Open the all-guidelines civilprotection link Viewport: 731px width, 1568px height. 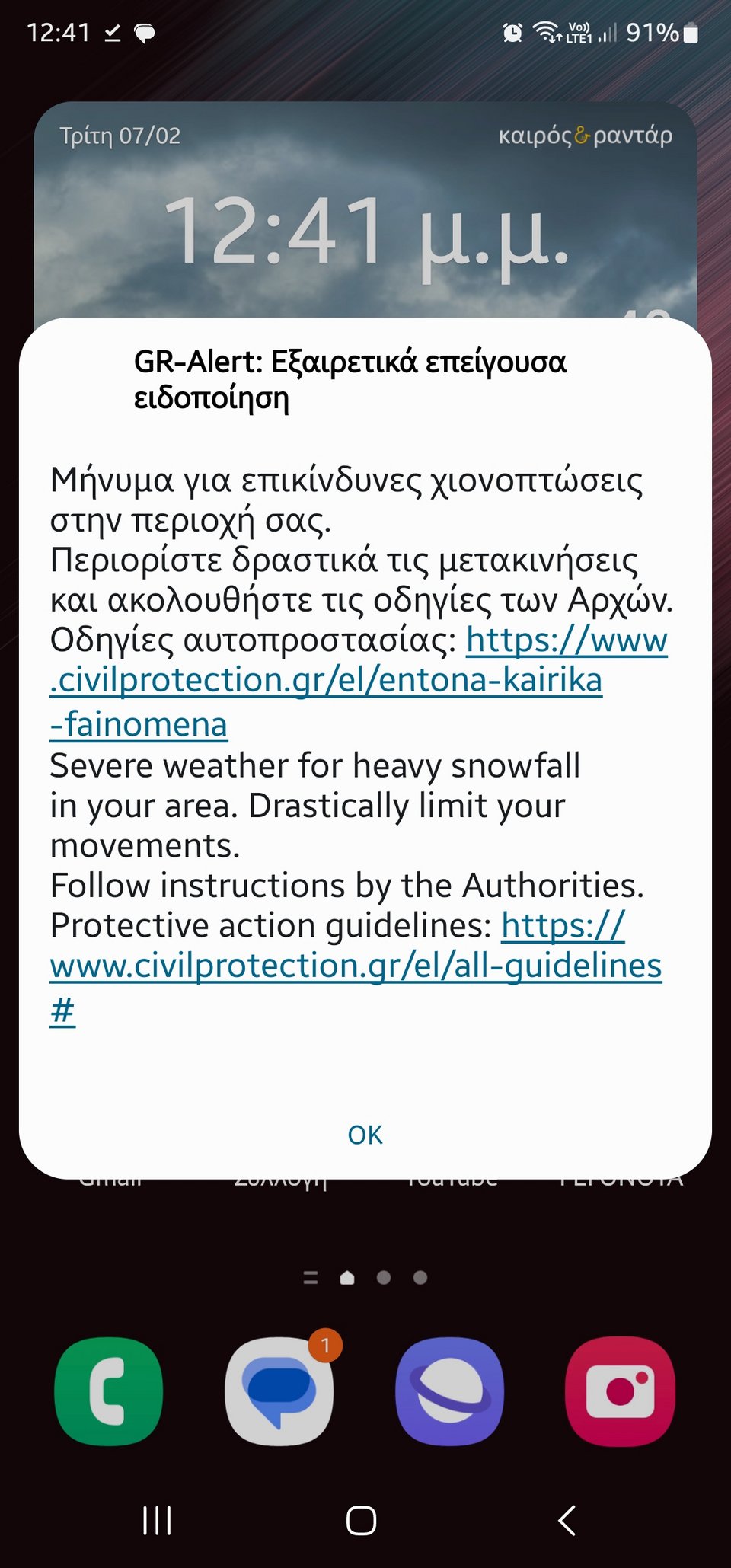tap(356, 966)
